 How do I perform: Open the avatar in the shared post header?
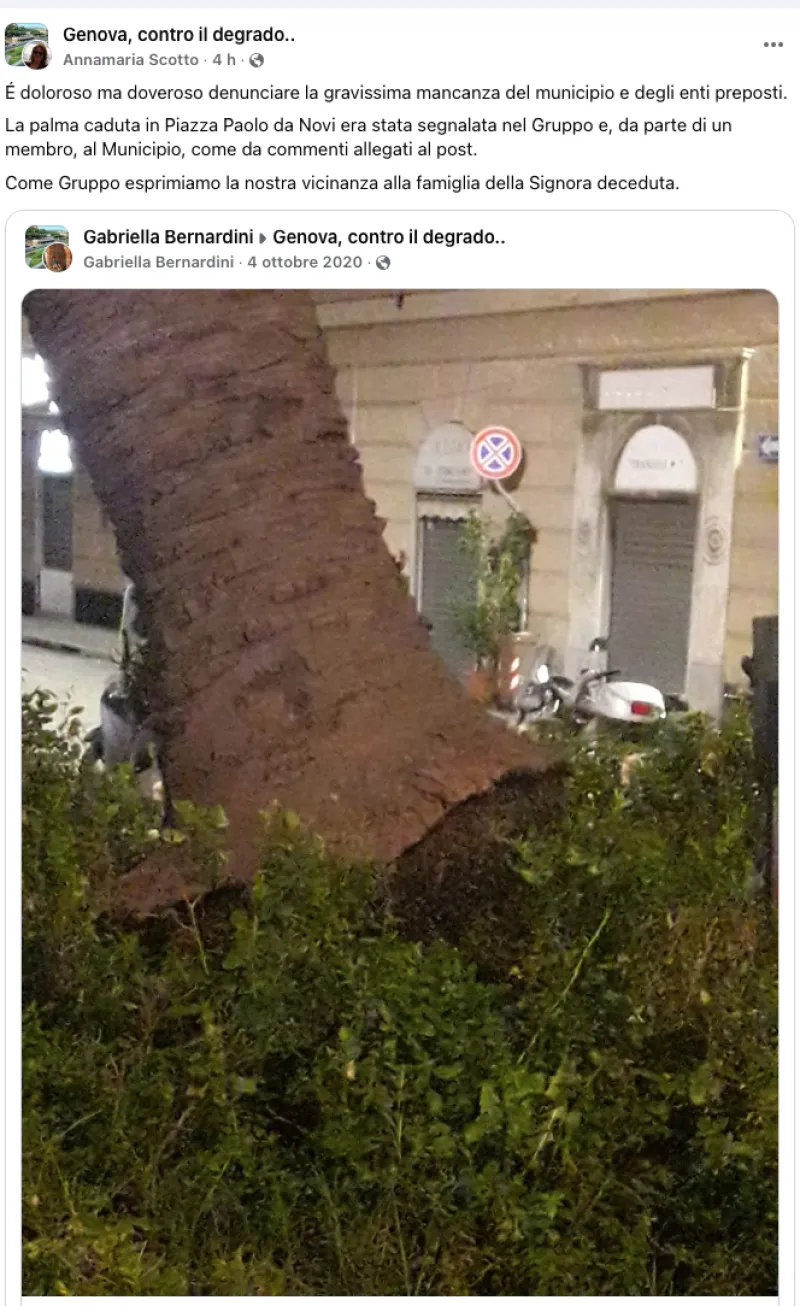[x=47, y=248]
